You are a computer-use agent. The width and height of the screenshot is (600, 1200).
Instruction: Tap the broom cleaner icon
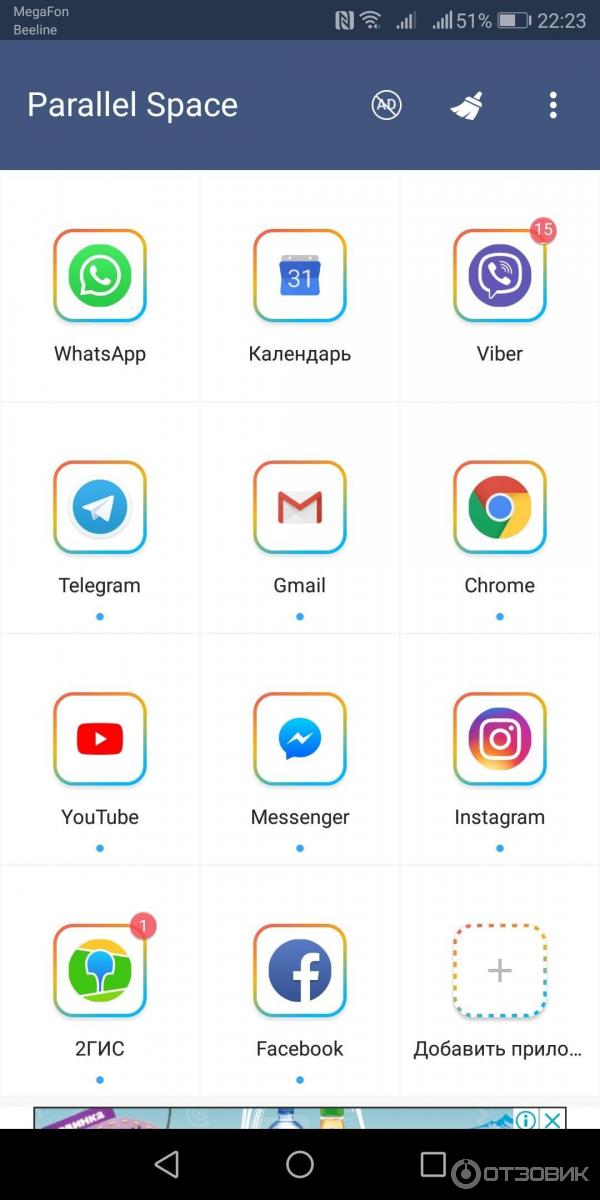click(467, 105)
